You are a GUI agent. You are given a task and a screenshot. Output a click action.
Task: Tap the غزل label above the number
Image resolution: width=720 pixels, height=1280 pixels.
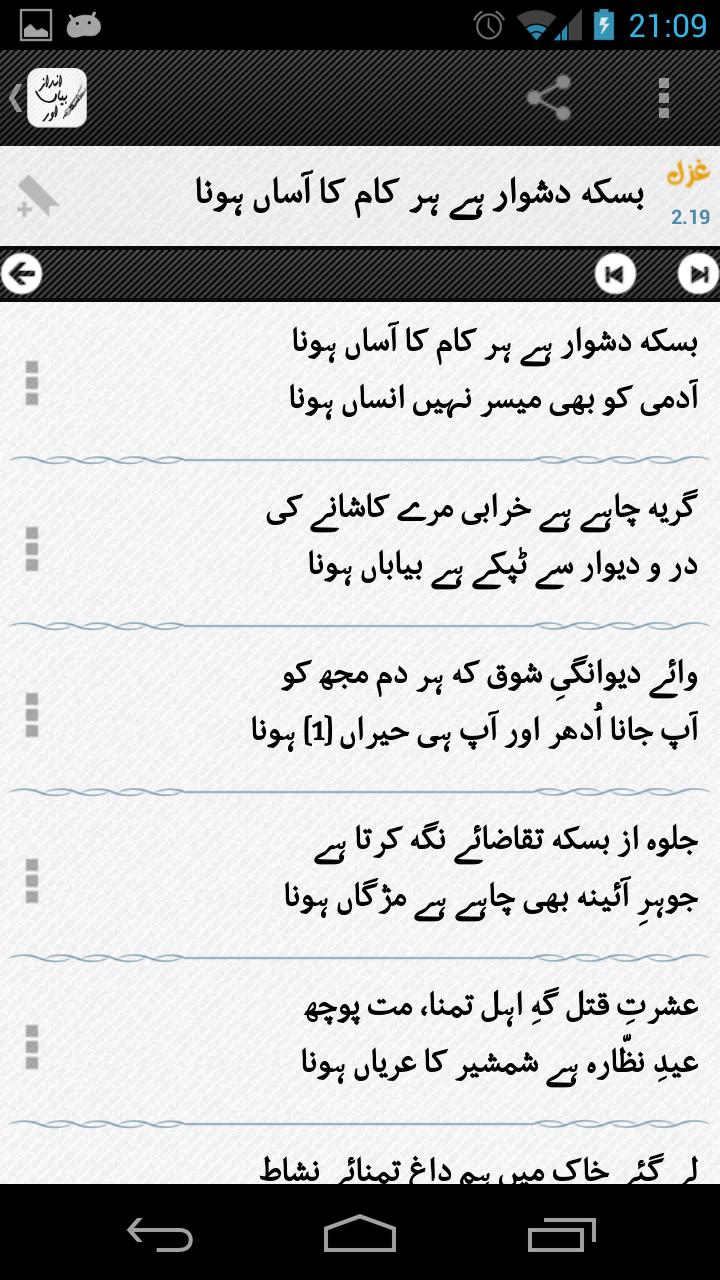688,172
